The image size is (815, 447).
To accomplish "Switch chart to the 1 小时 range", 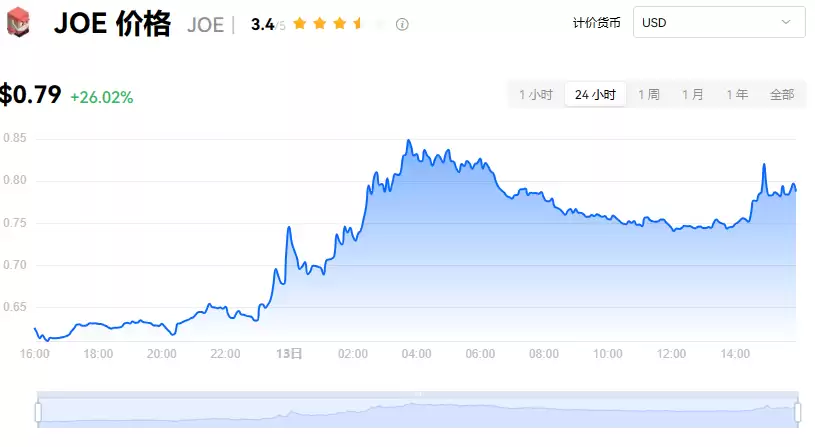I will (x=535, y=95).
